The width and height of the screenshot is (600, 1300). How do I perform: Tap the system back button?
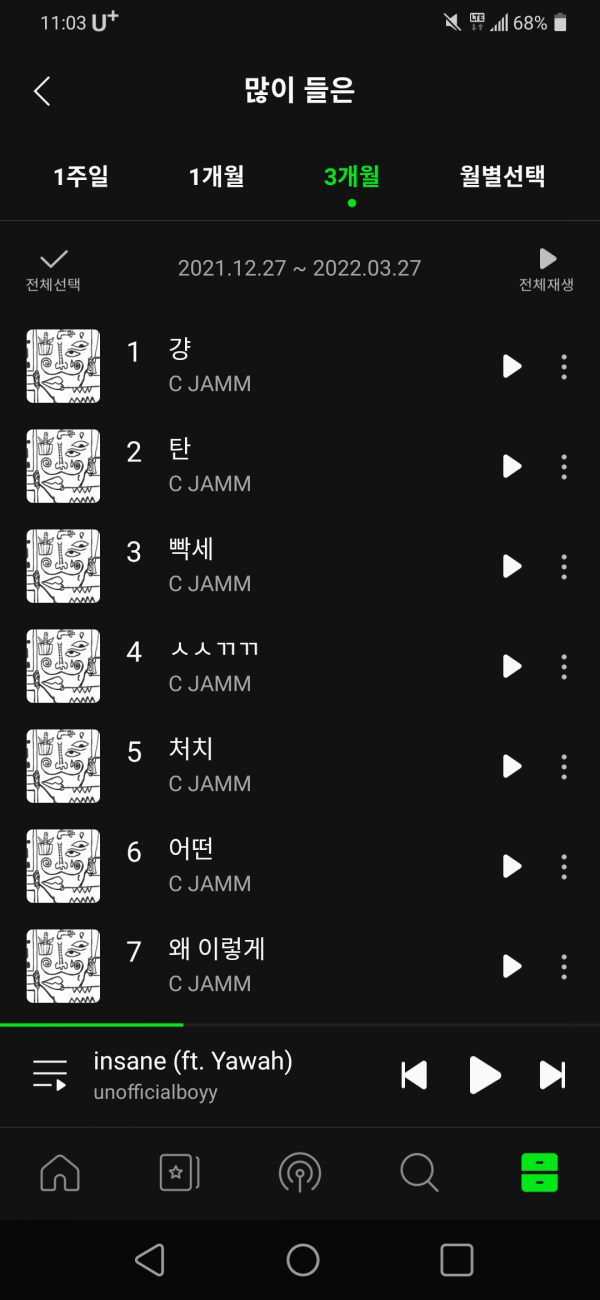click(x=150, y=1260)
